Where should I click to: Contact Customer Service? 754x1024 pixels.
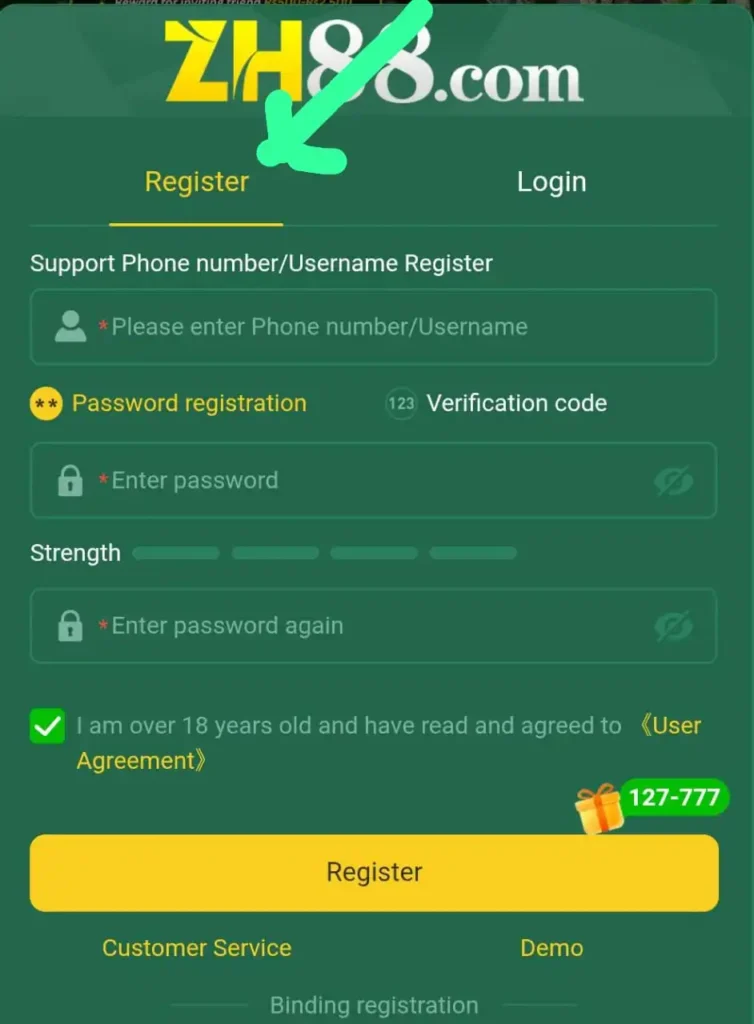click(x=197, y=948)
